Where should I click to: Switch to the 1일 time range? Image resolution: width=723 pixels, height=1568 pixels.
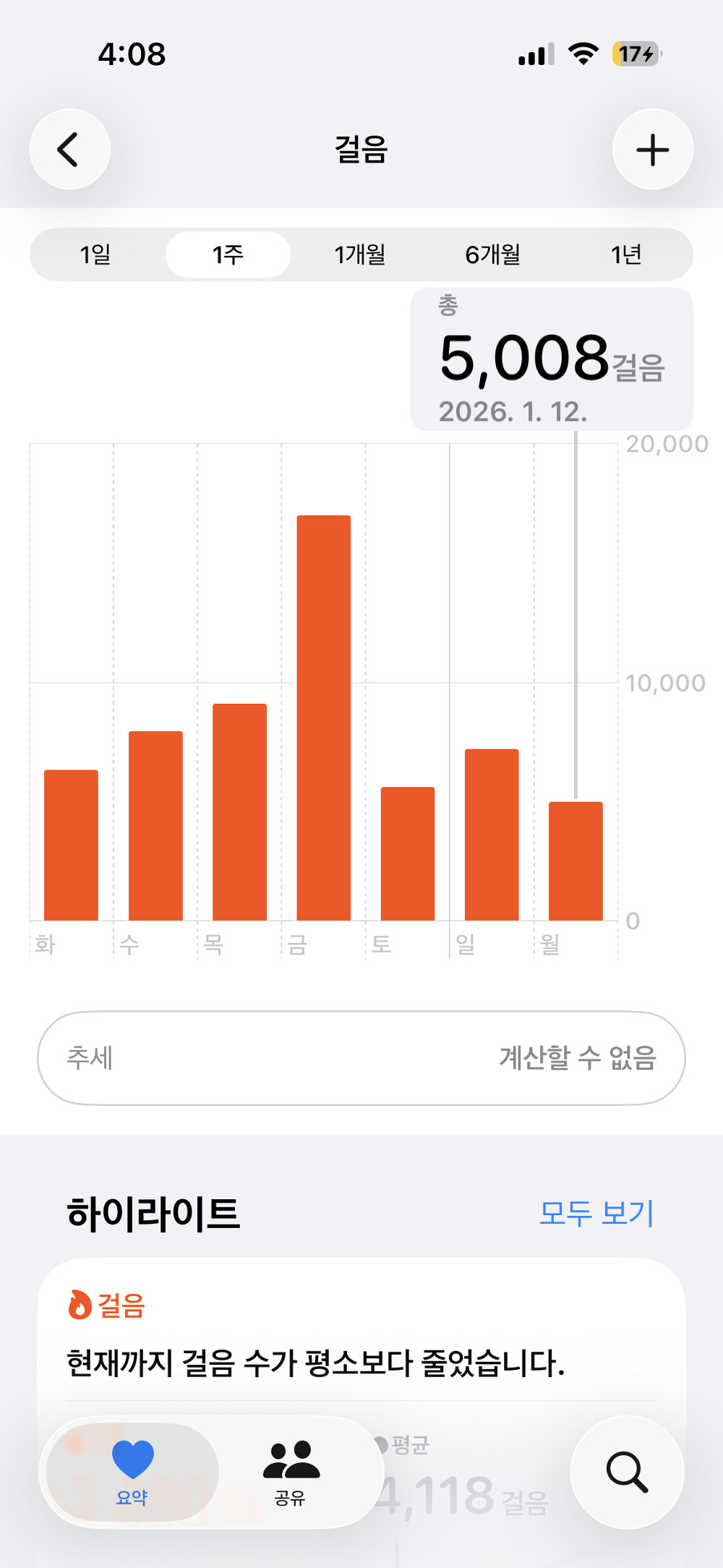(x=96, y=254)
